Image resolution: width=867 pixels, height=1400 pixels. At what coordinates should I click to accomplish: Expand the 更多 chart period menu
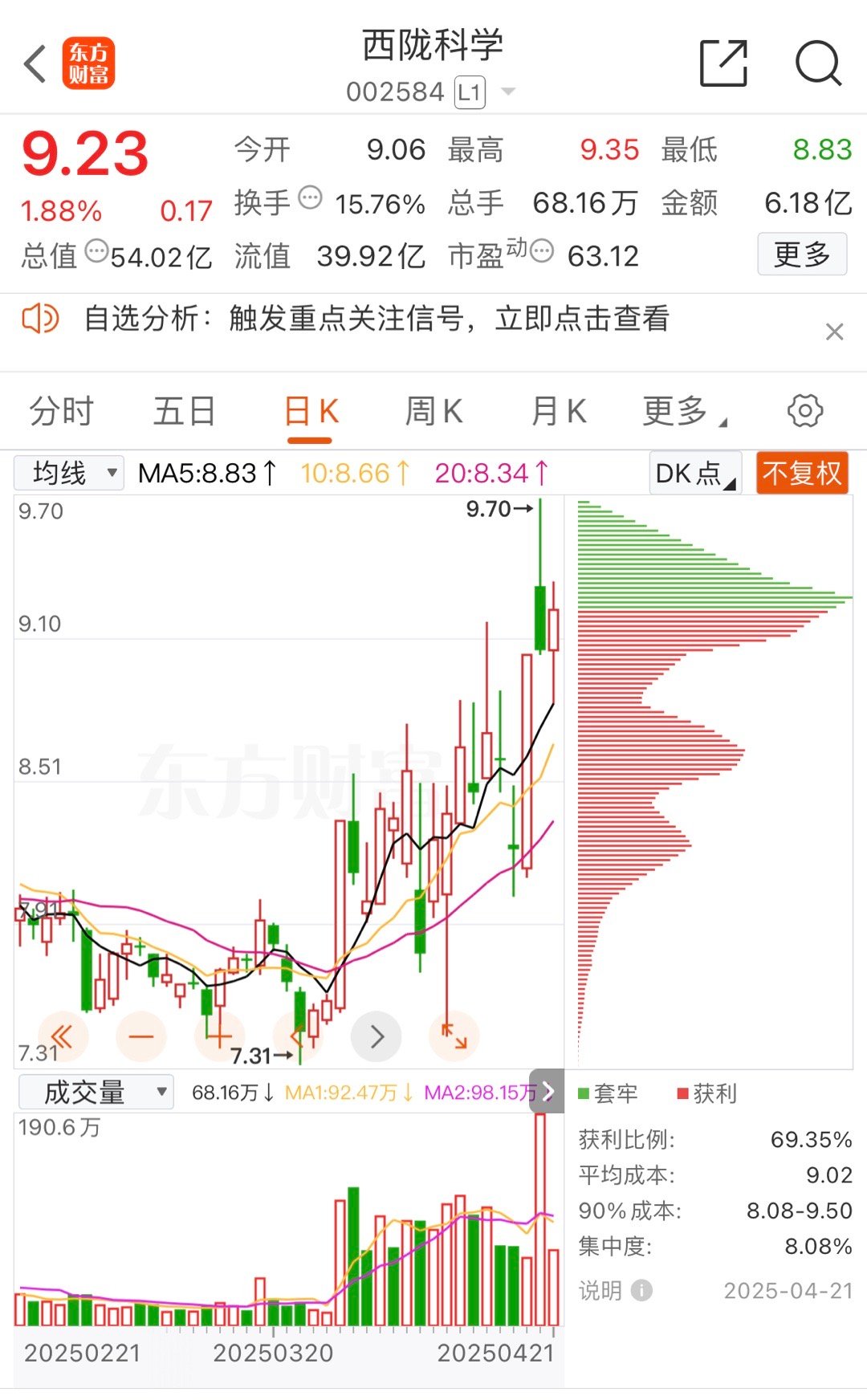coord(684,411)
